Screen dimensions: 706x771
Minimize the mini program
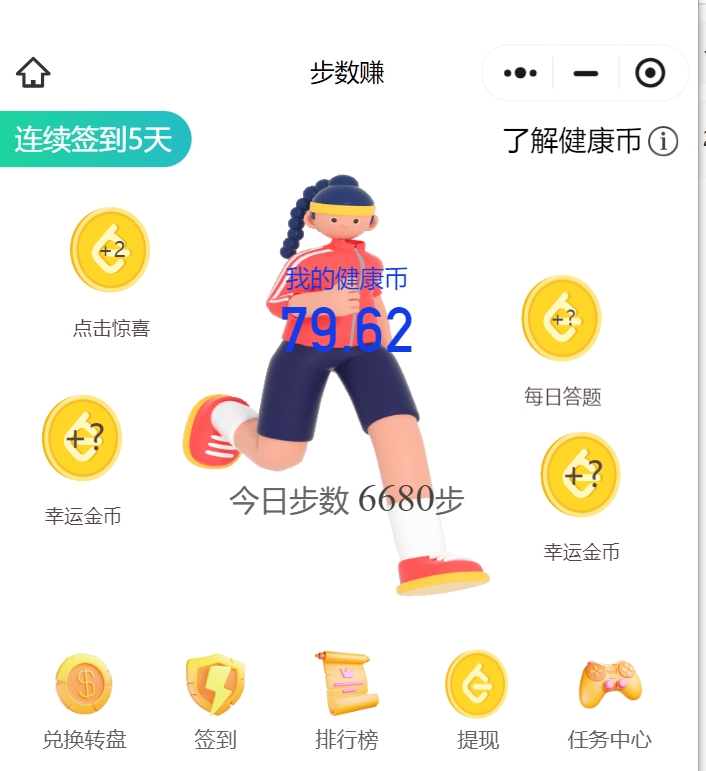pos(585,73)
